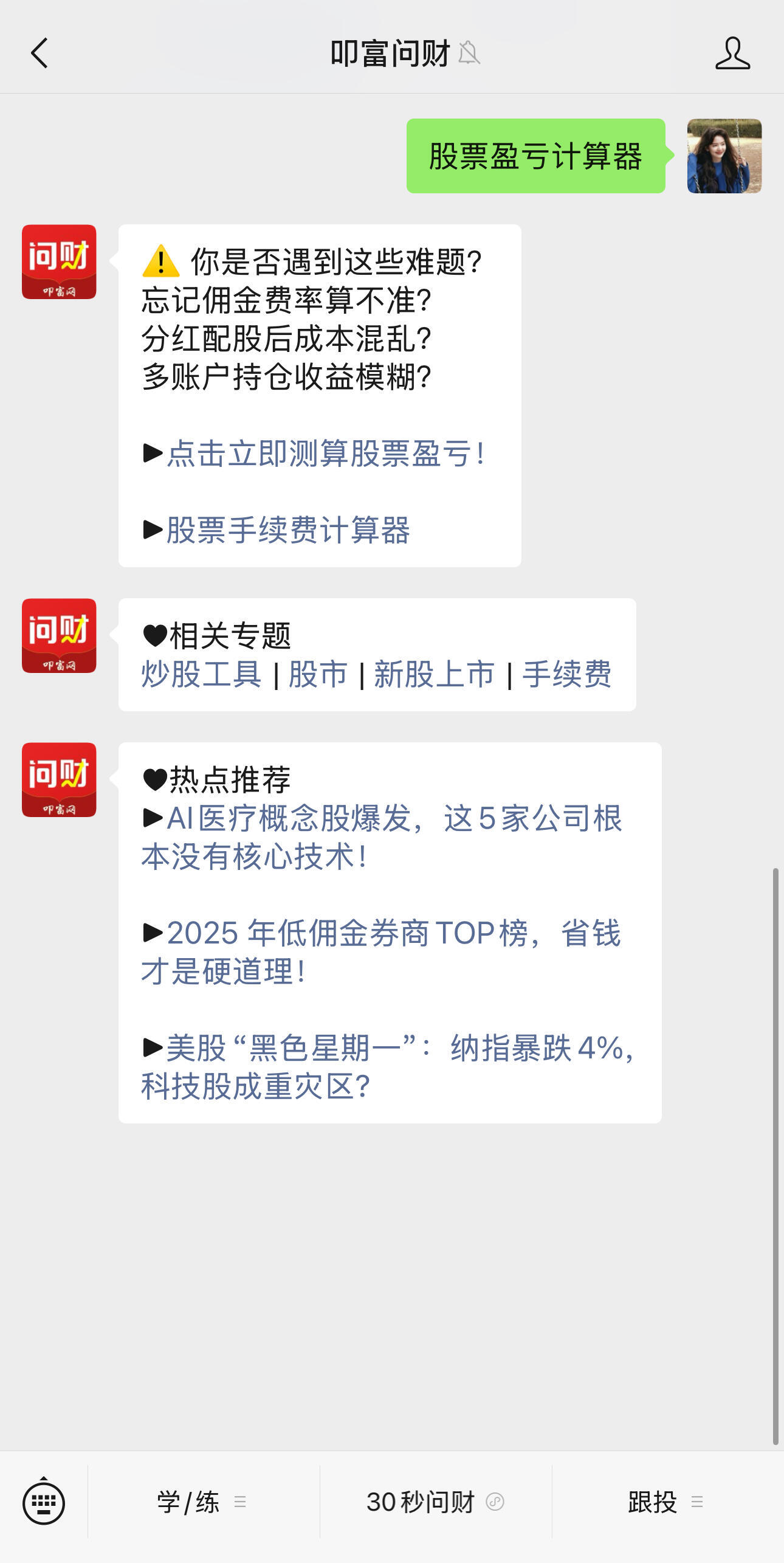Open the 炒股工具 topic
784x1563 pixels.
201,674
